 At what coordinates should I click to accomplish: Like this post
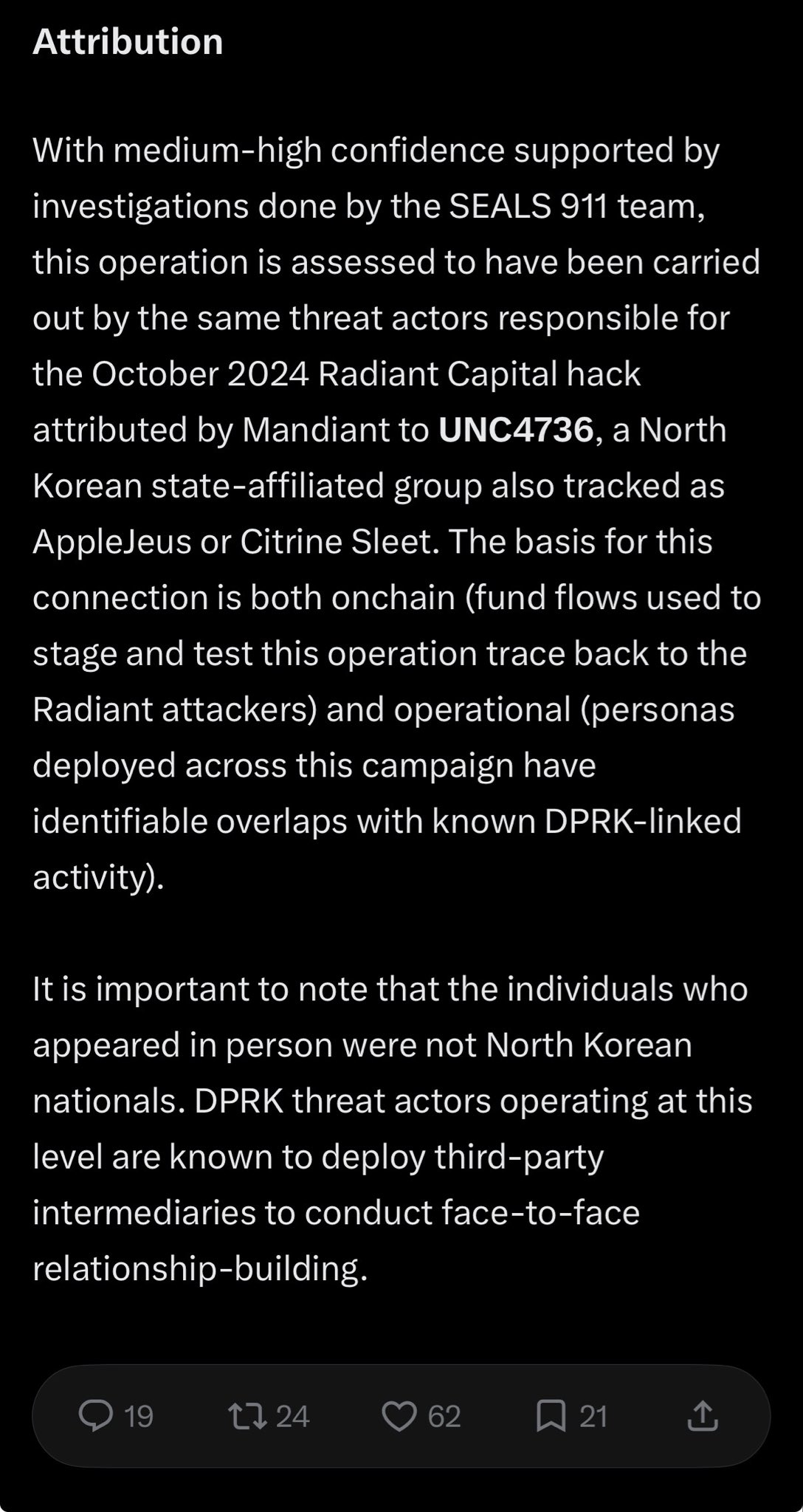point(399,1416)
